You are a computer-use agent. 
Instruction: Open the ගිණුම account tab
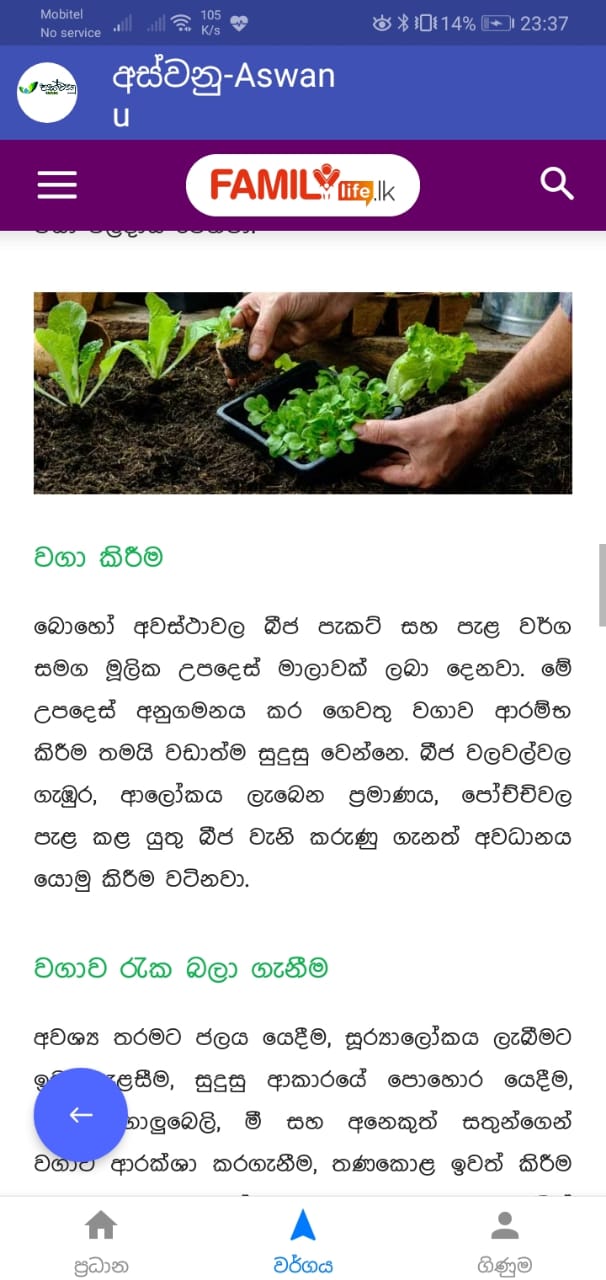coord(505,1240)
